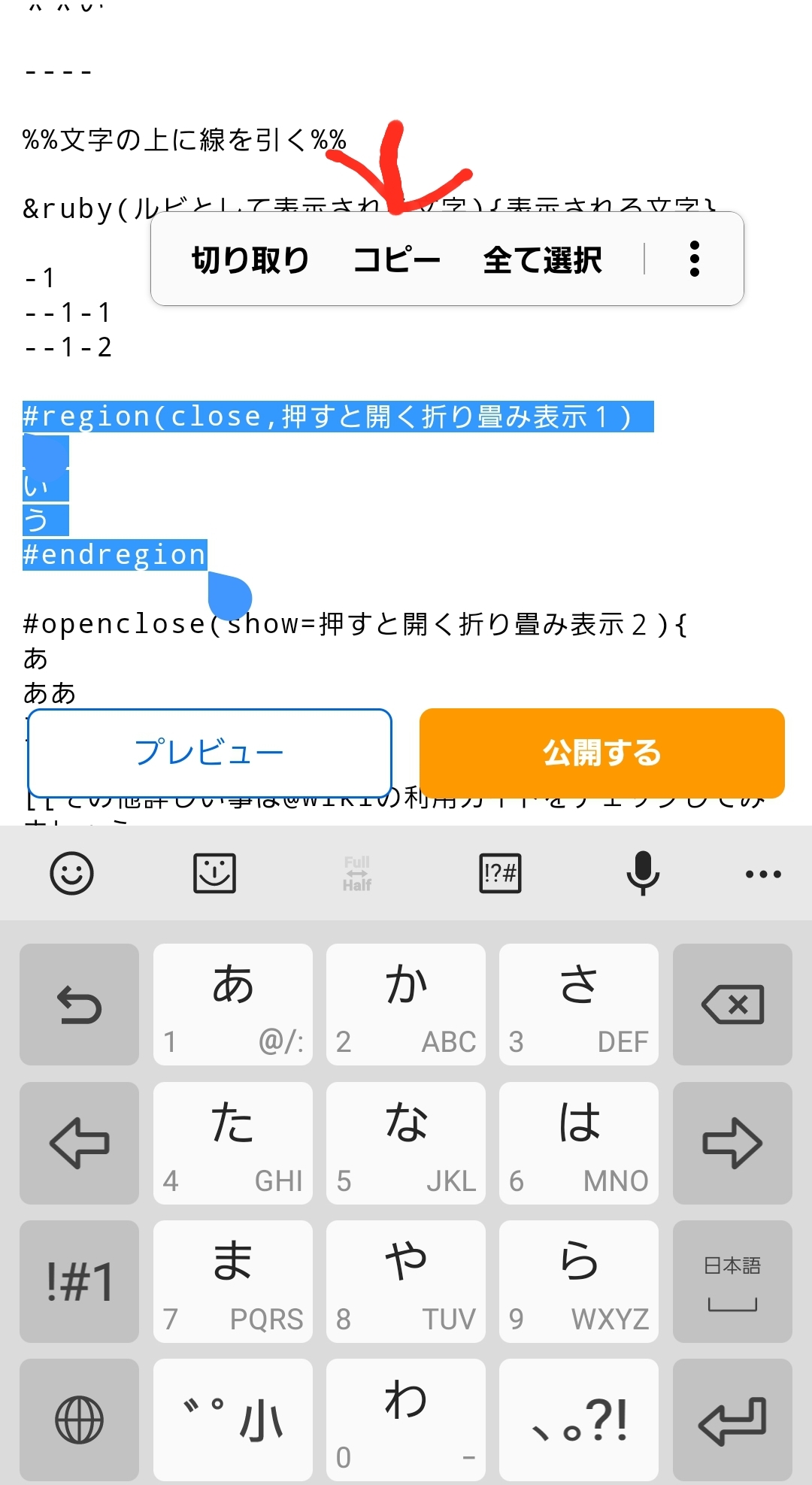Open the !?# symbols panel
The width and height of the screenshot is (812, 1485).
click(500, 874)
